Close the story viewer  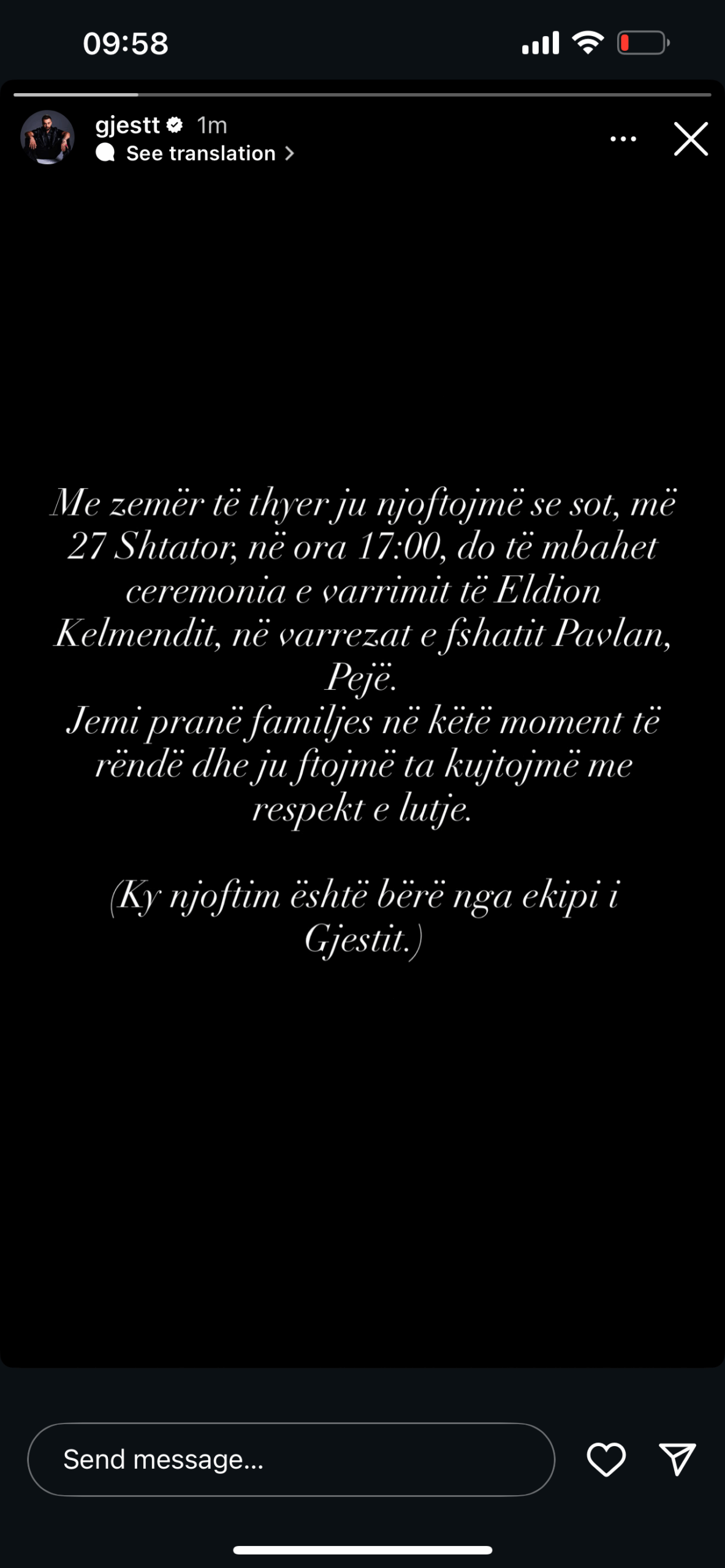[x=691, y=139]
